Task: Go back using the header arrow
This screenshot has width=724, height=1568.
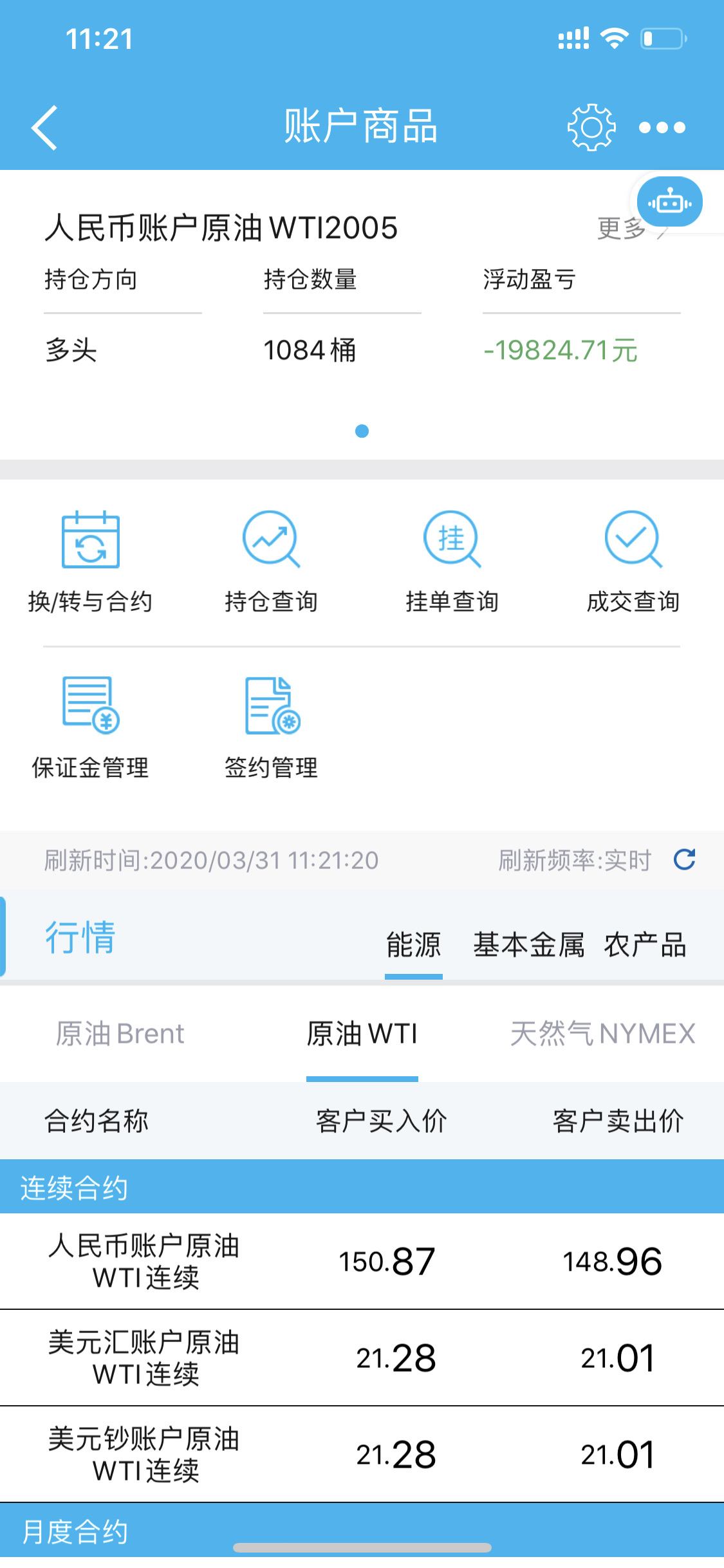Action: tap(45, 127)
